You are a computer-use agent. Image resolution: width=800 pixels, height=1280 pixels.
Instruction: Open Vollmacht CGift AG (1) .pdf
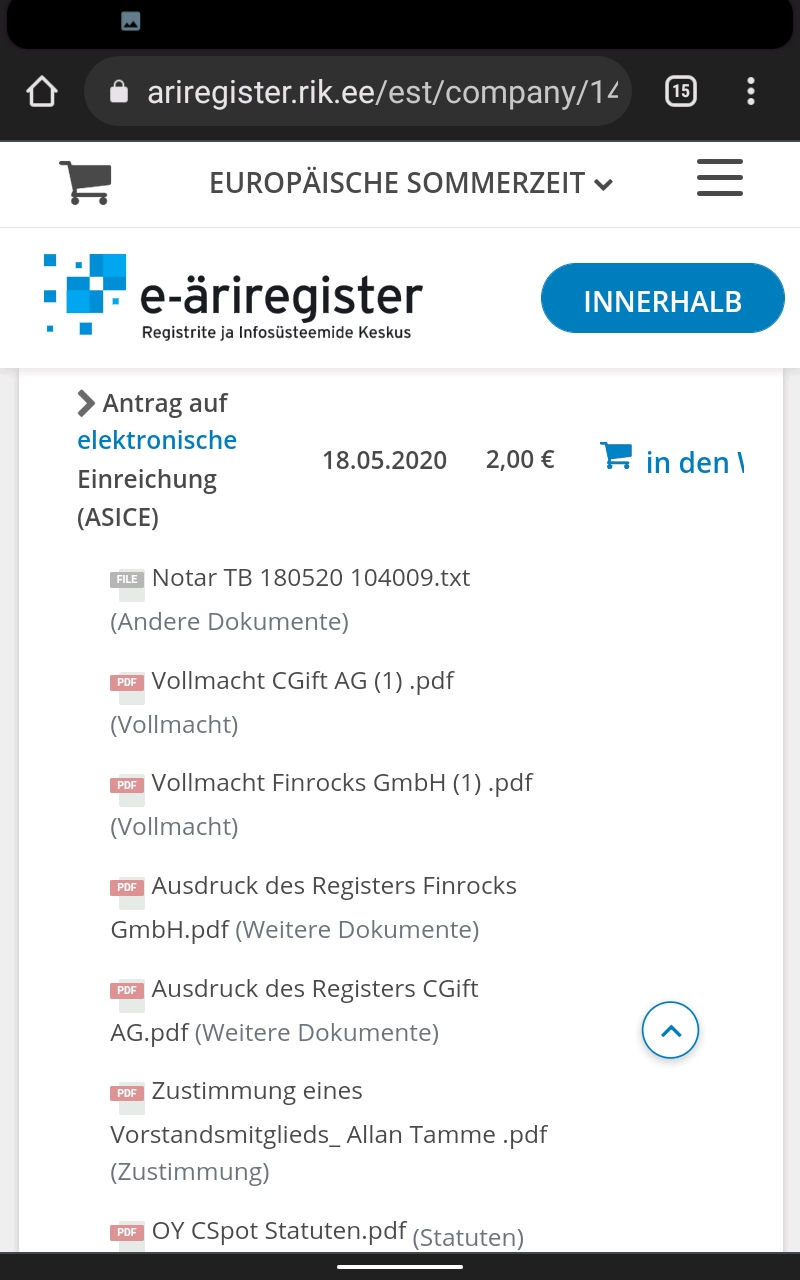click(302, 681)
